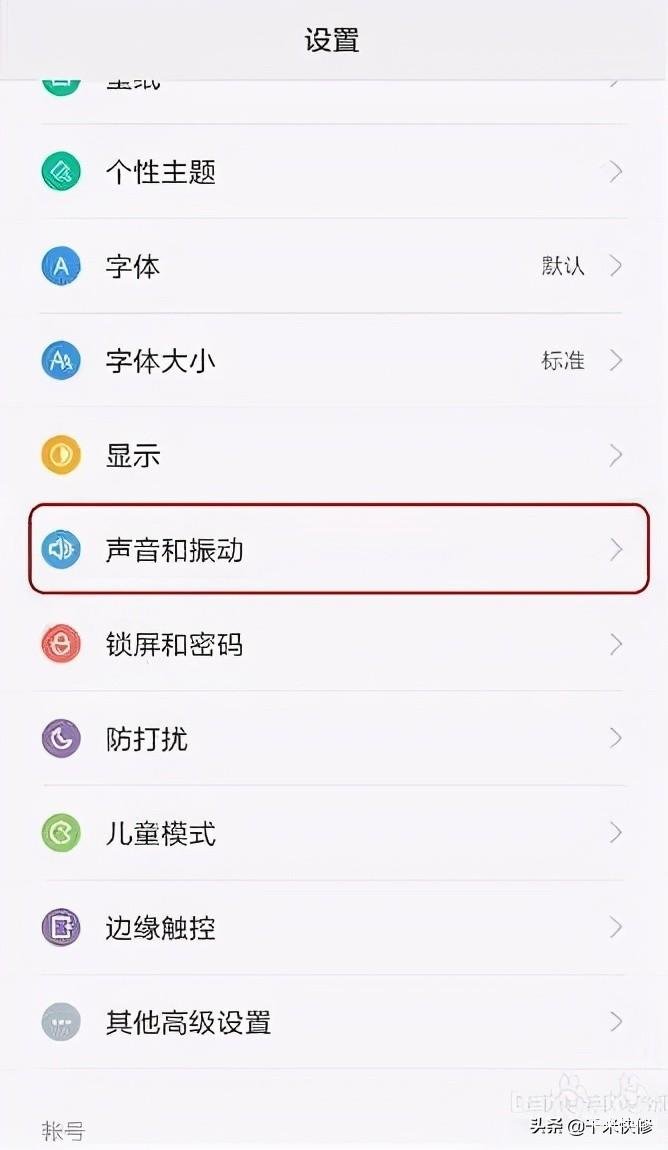Viewport: 668px width, 1150px height.
Task: Open 儿童模式 kids mode
Action: [x=334, y=832]
